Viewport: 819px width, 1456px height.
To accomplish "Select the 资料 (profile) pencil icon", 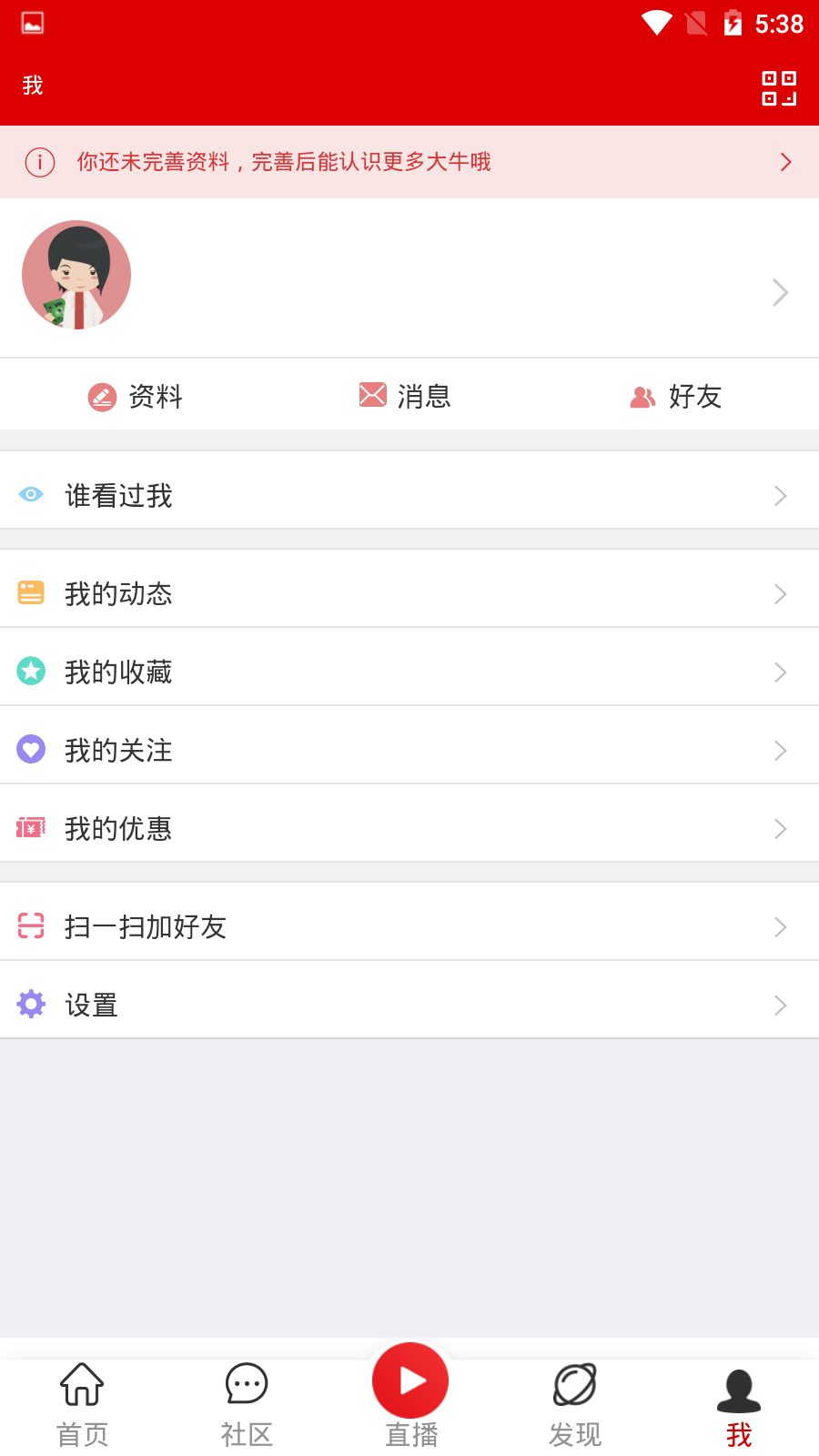I will click(100, 396).
